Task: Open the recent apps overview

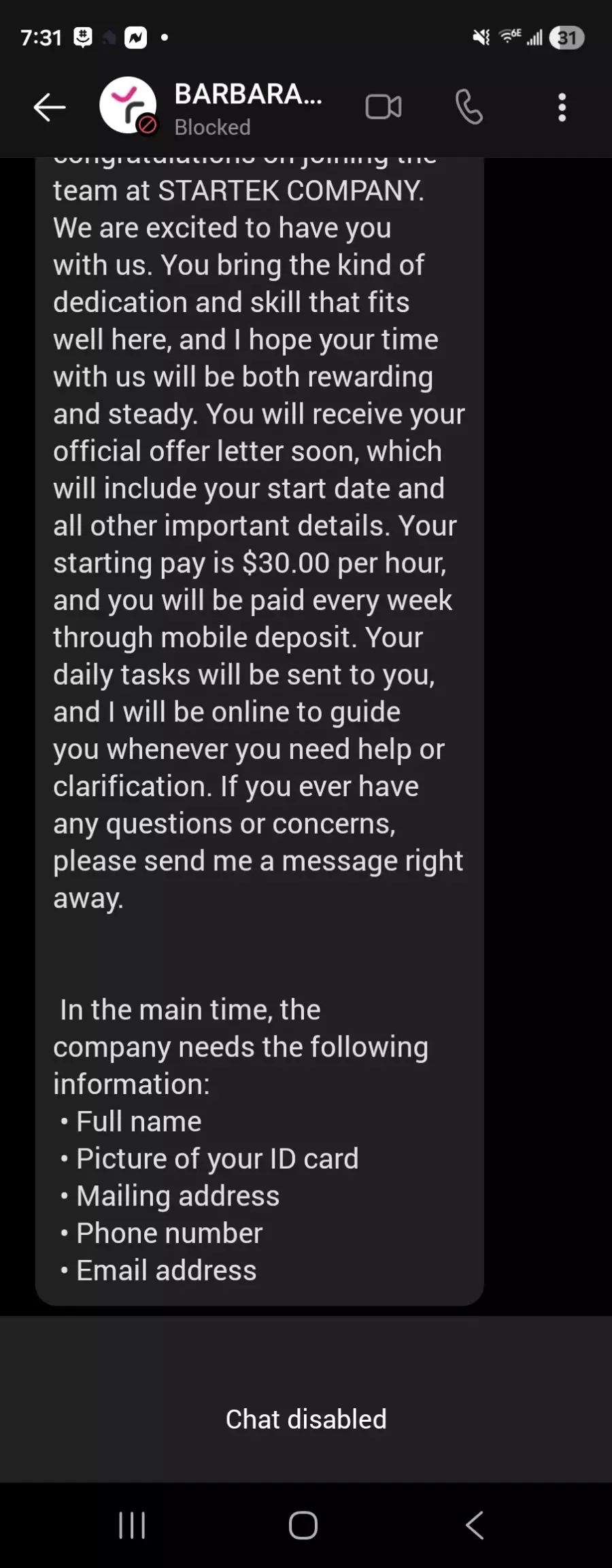Action: [x=132, y=1525]
